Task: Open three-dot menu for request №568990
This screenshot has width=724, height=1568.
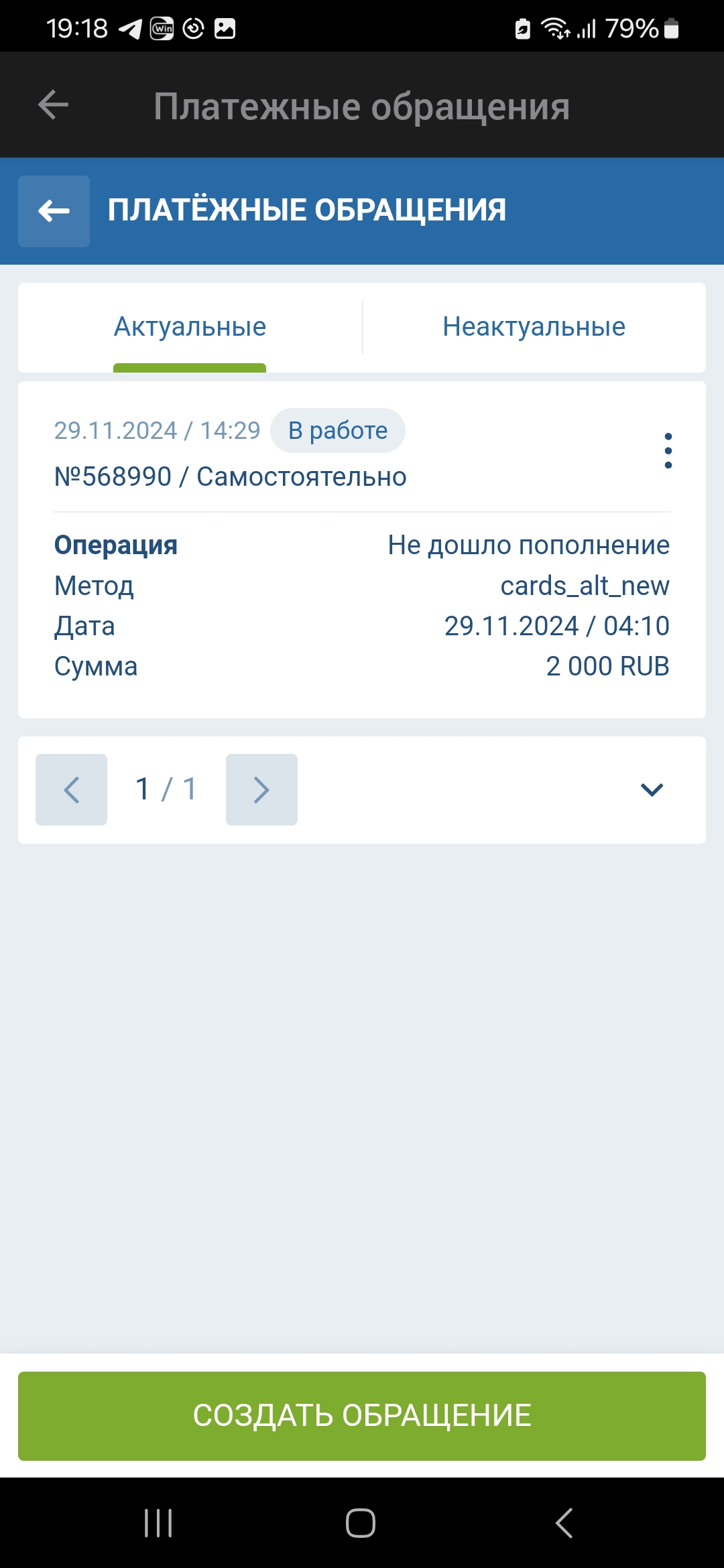Action: click(668, 451)
